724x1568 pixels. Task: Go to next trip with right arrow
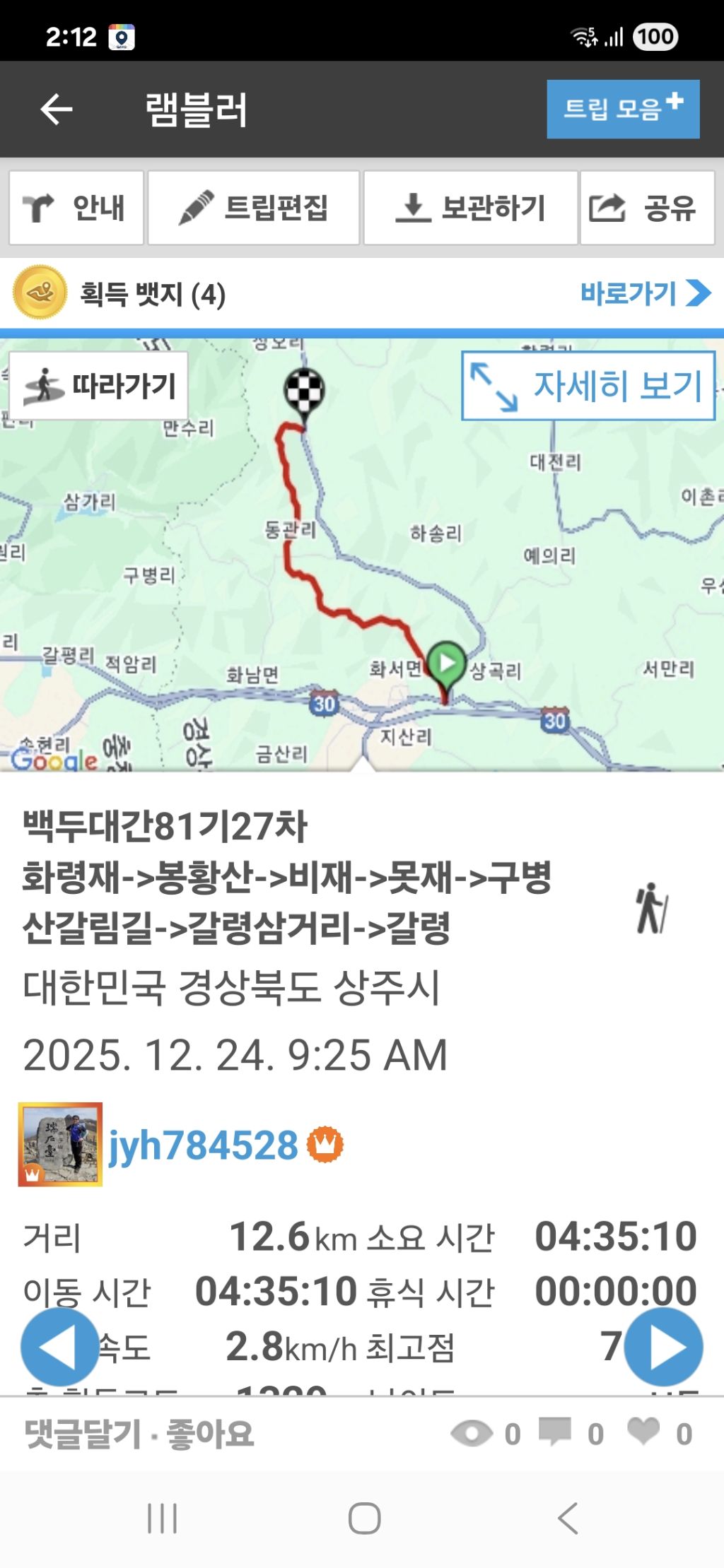point(663,1346)
